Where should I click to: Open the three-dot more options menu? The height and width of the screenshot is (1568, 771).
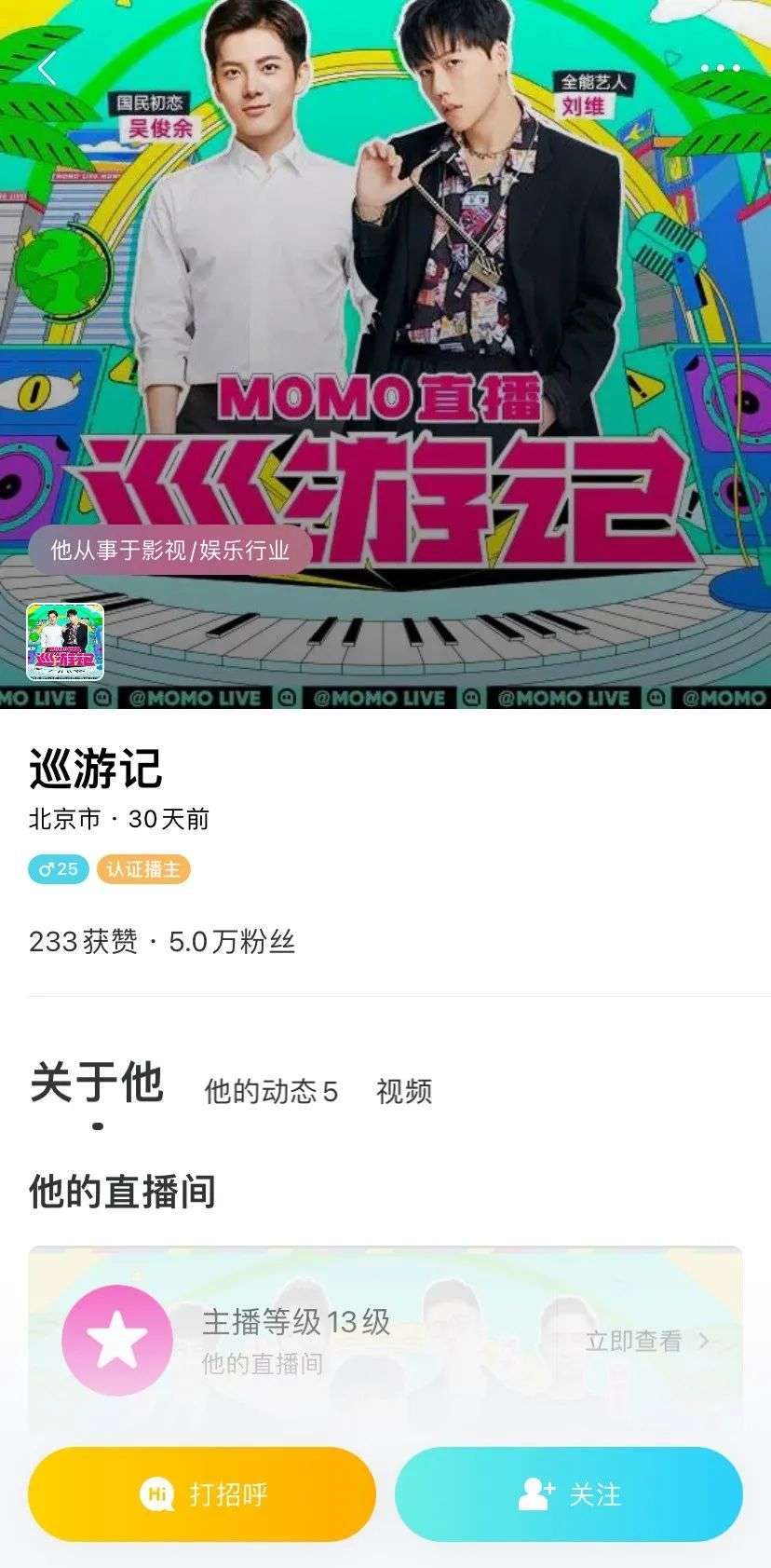720,68
